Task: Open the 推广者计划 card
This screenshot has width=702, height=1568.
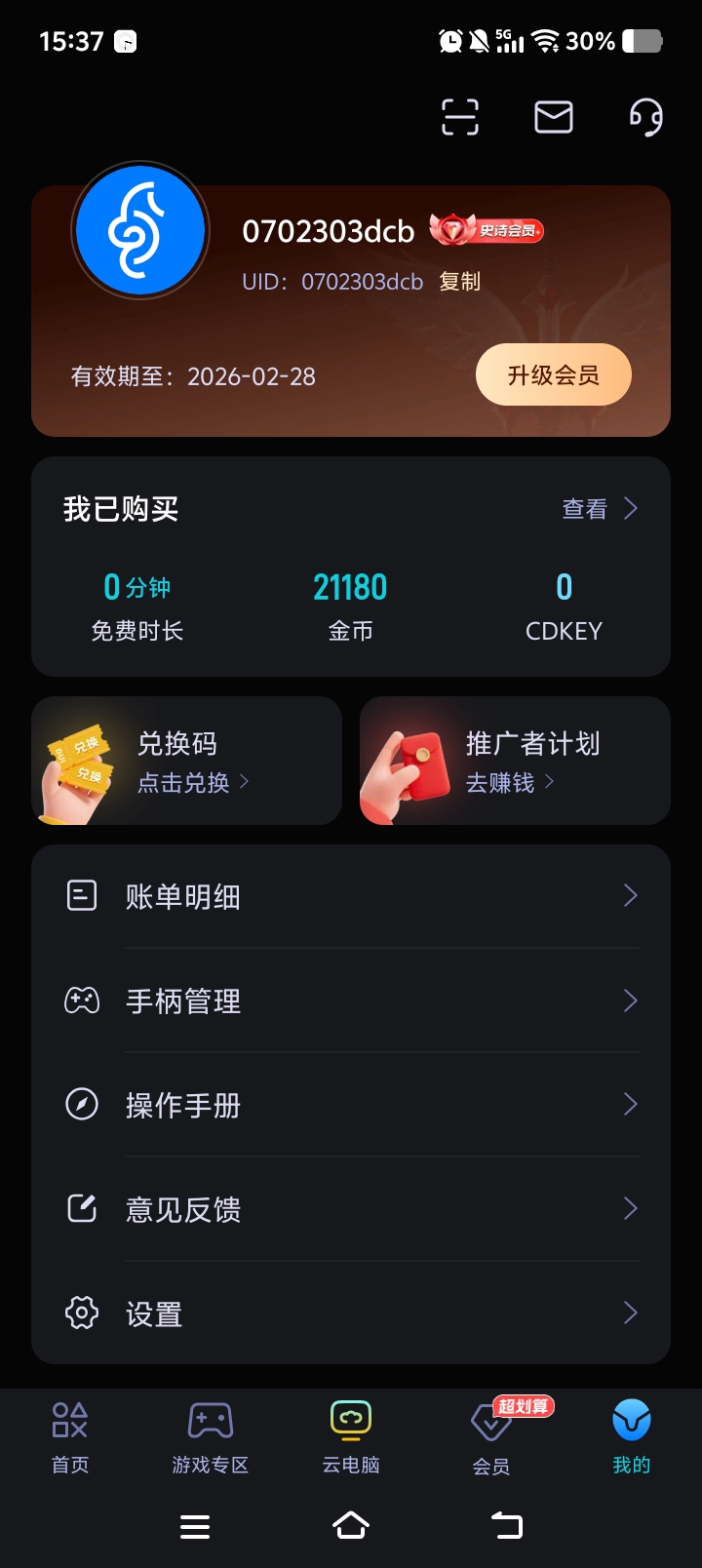Action: click(x=515, y=761)
